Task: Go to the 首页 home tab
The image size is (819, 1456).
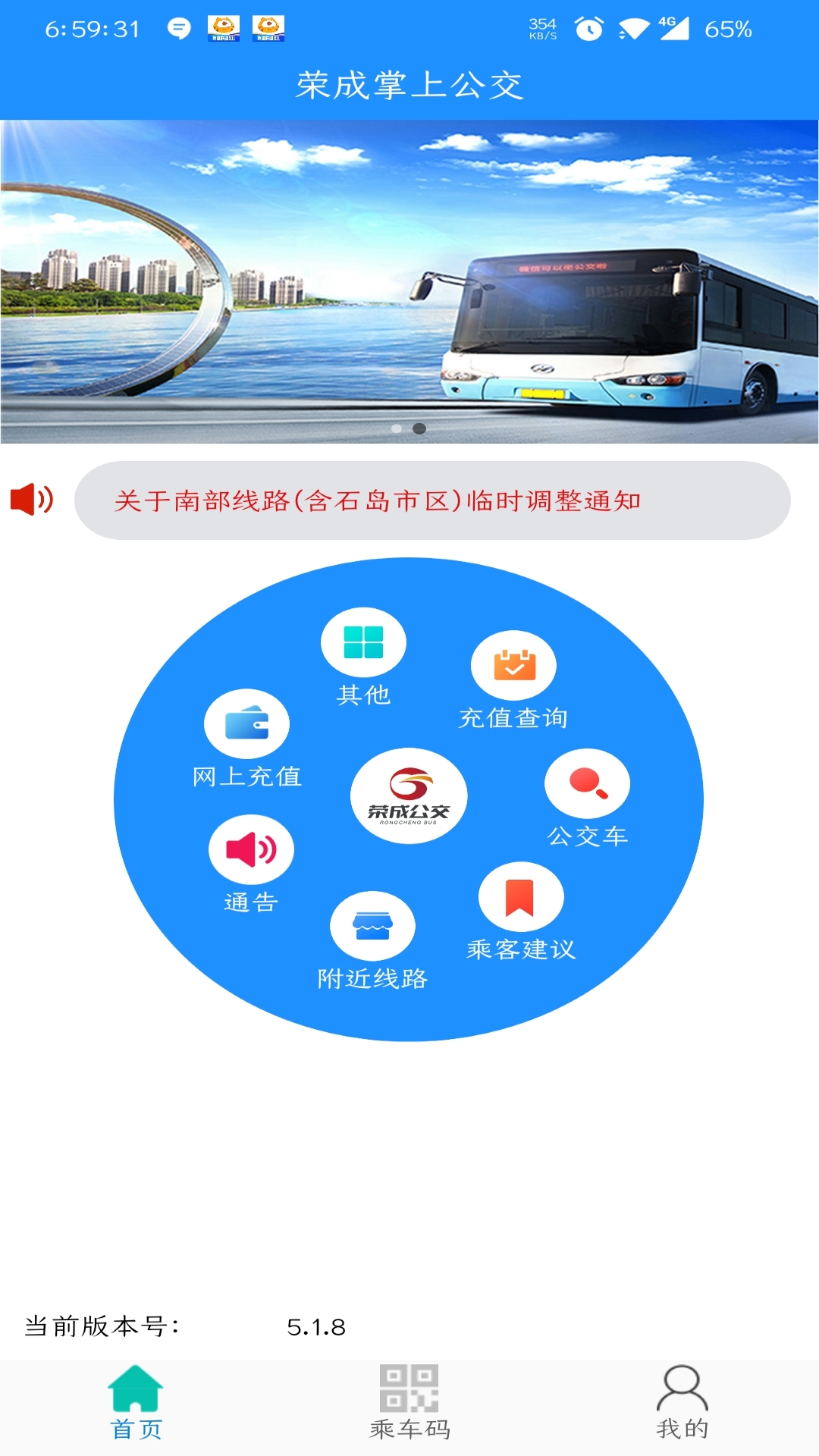Action: (x=136, y=1403)
